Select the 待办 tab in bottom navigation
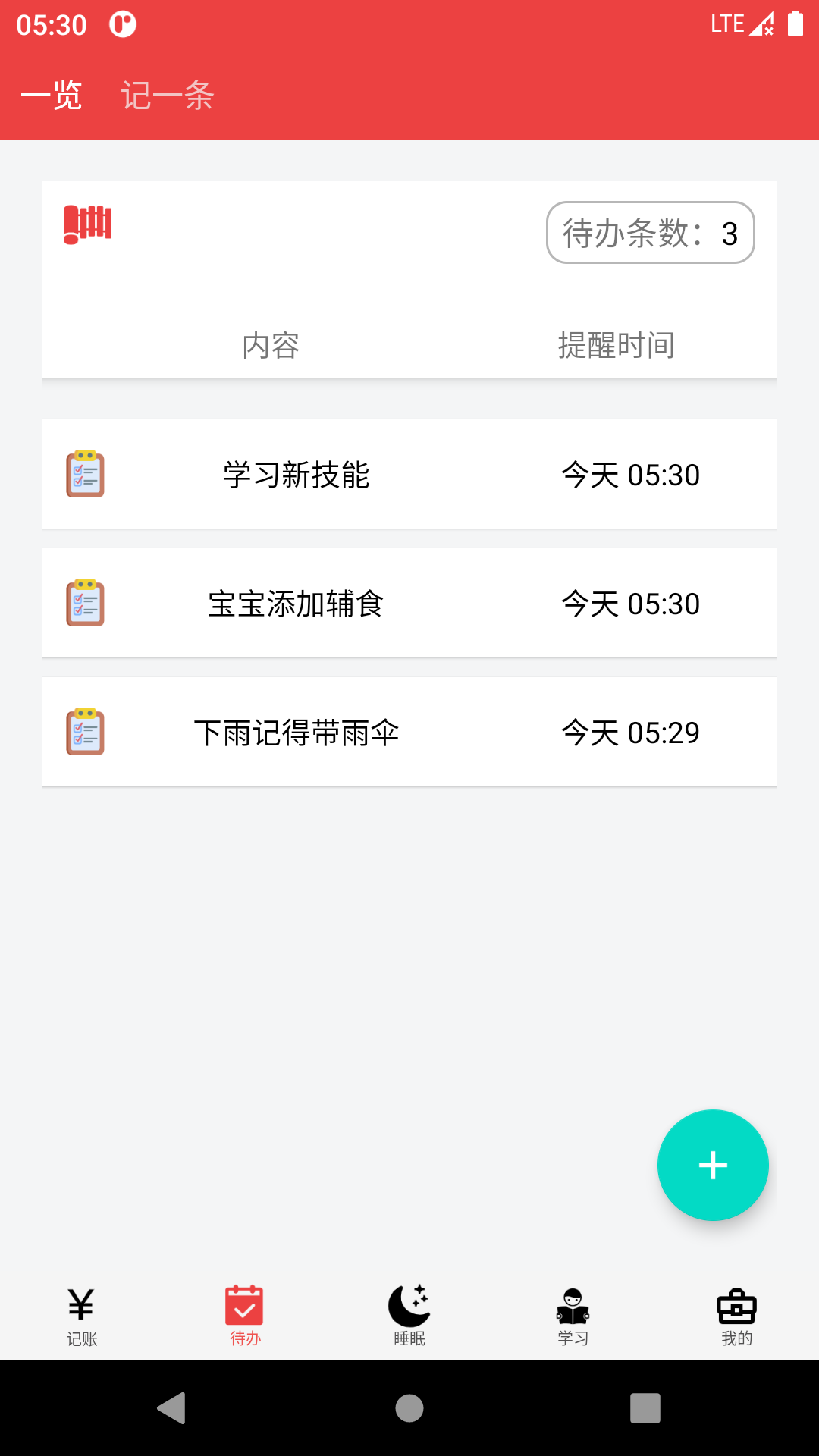This screenshot has height=1456, width=819. (245, 1316)
